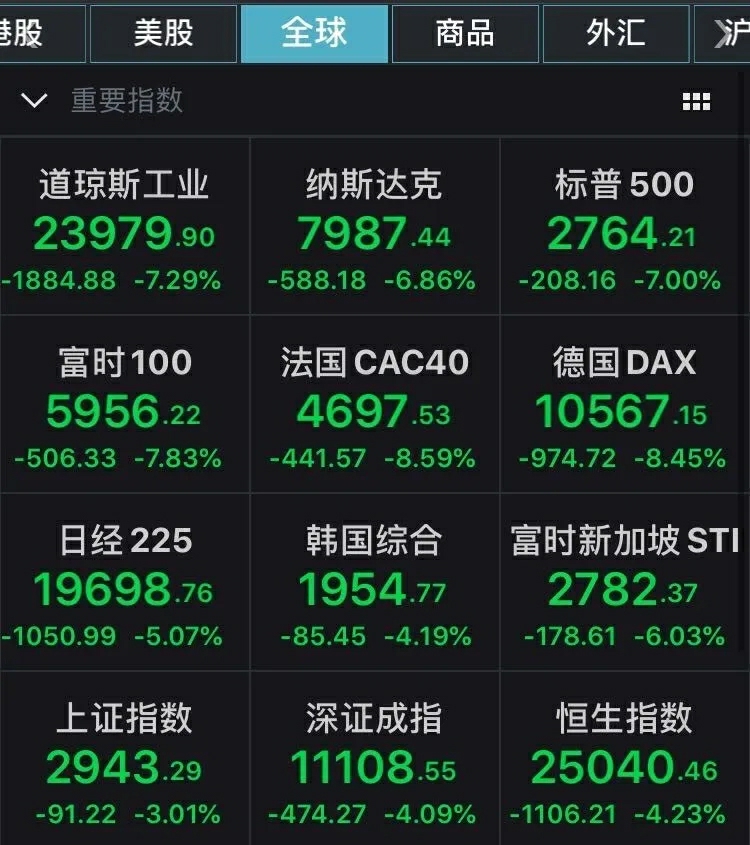Open the 外汇 tab
Viewport: 750px width, 845px height.
616,33
